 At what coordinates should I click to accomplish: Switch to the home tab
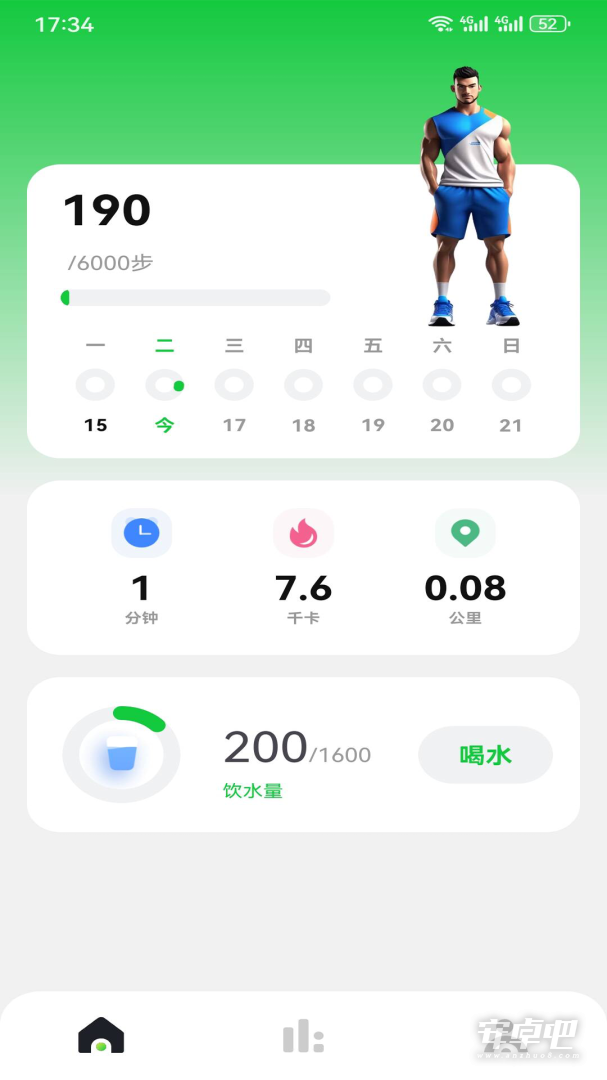(x=101, y=1035)
